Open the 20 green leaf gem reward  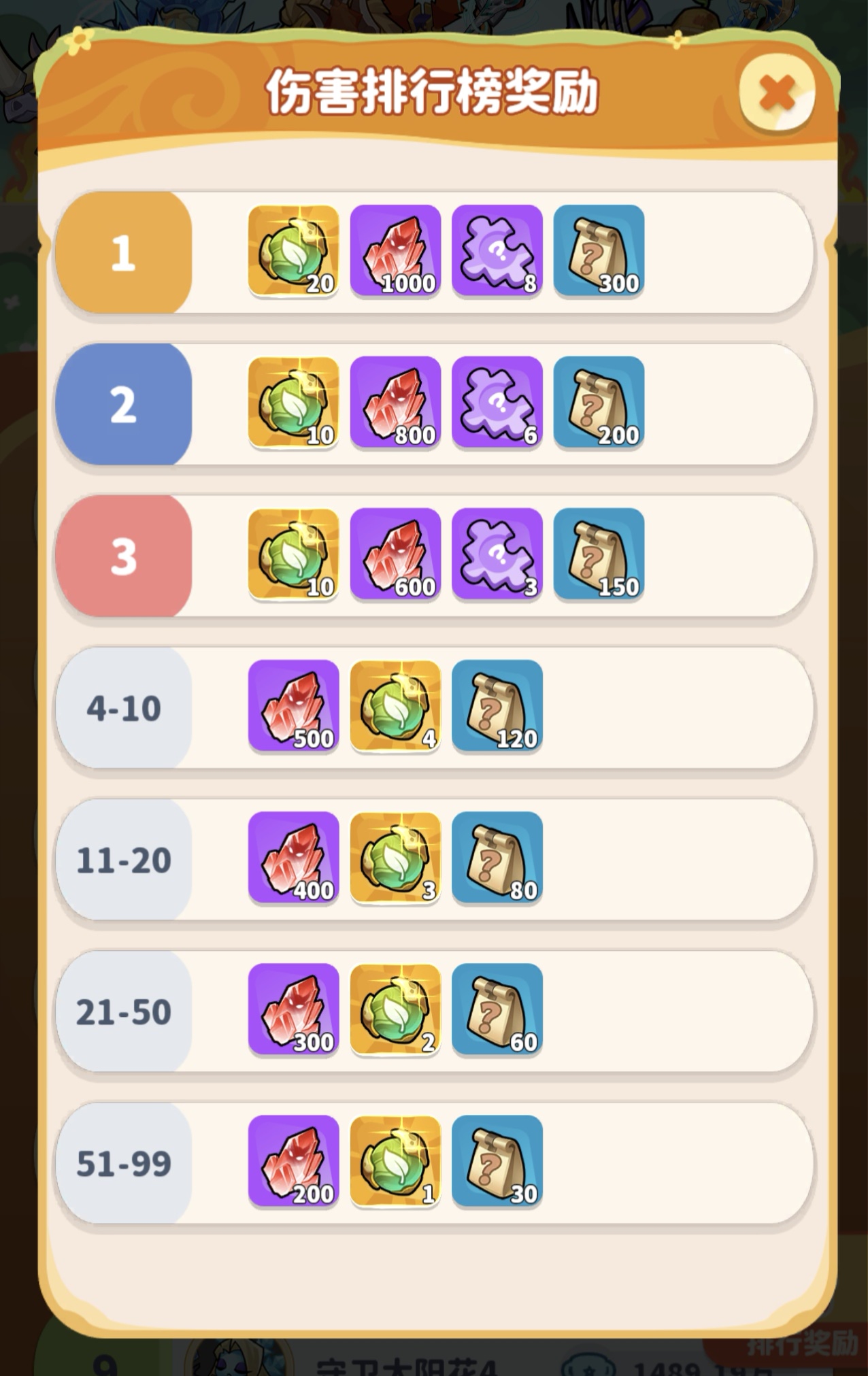(293, 251)
